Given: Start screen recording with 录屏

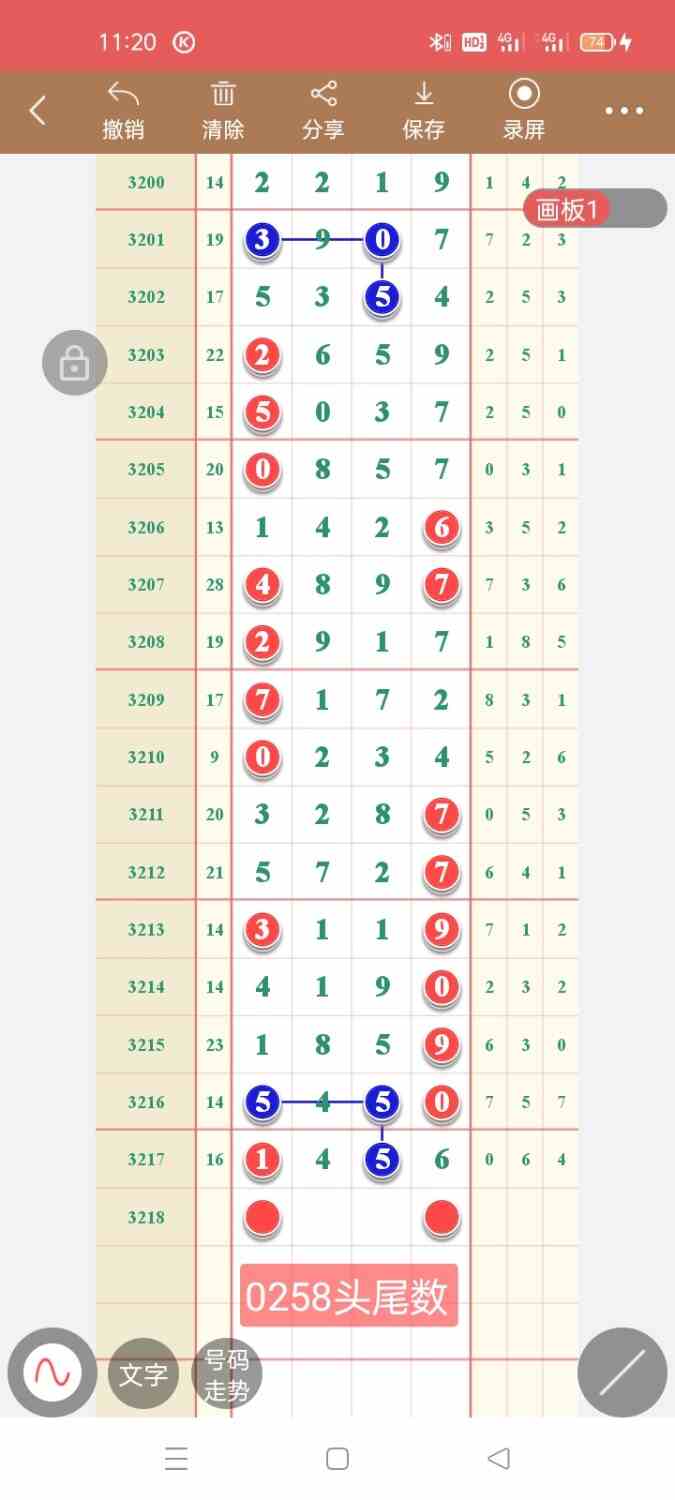Looking at the screenshot, I should coord(524,111).
